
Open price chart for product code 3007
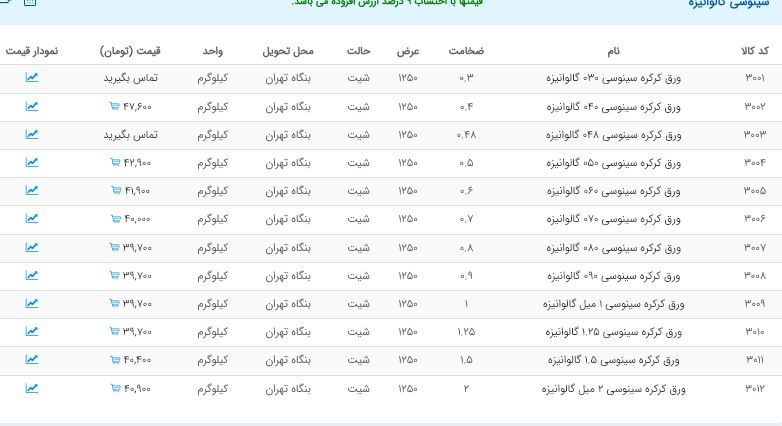32,246
